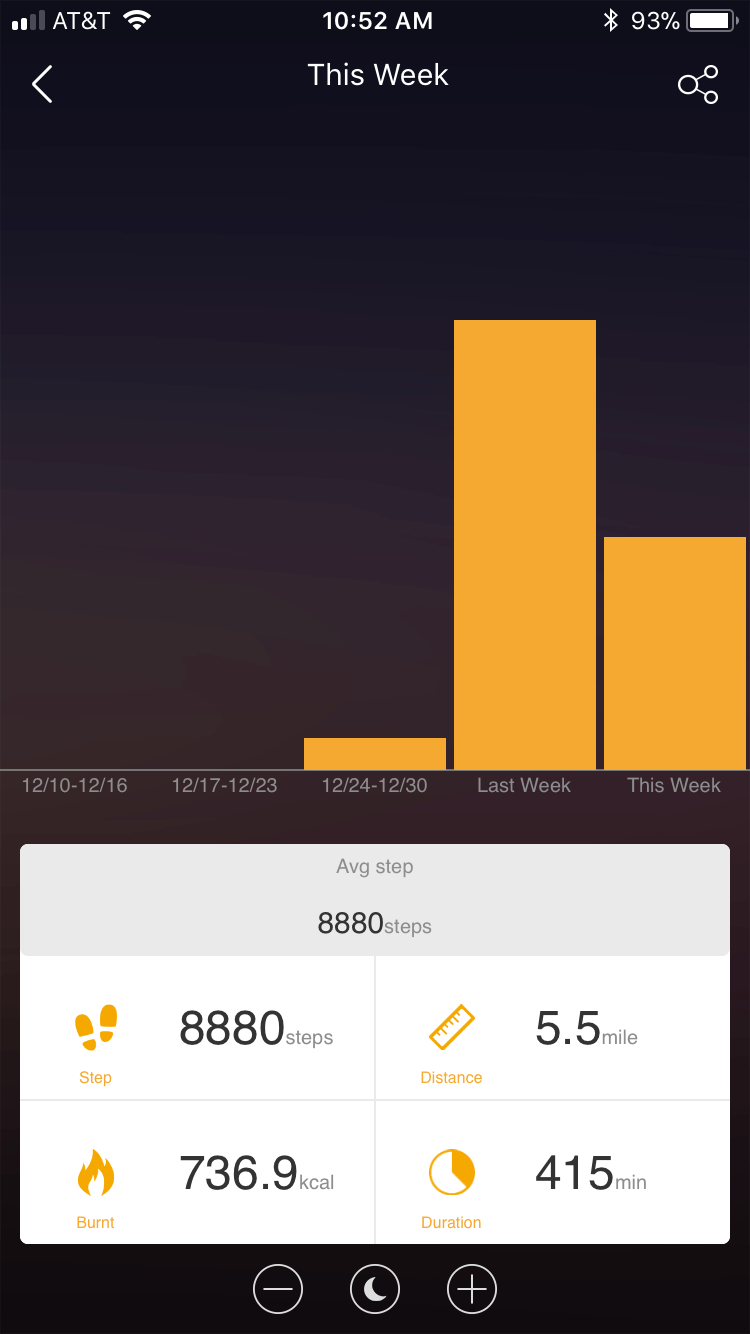Go back using the arrow icon
This screenshot has height=1334, width=750.
42,85
